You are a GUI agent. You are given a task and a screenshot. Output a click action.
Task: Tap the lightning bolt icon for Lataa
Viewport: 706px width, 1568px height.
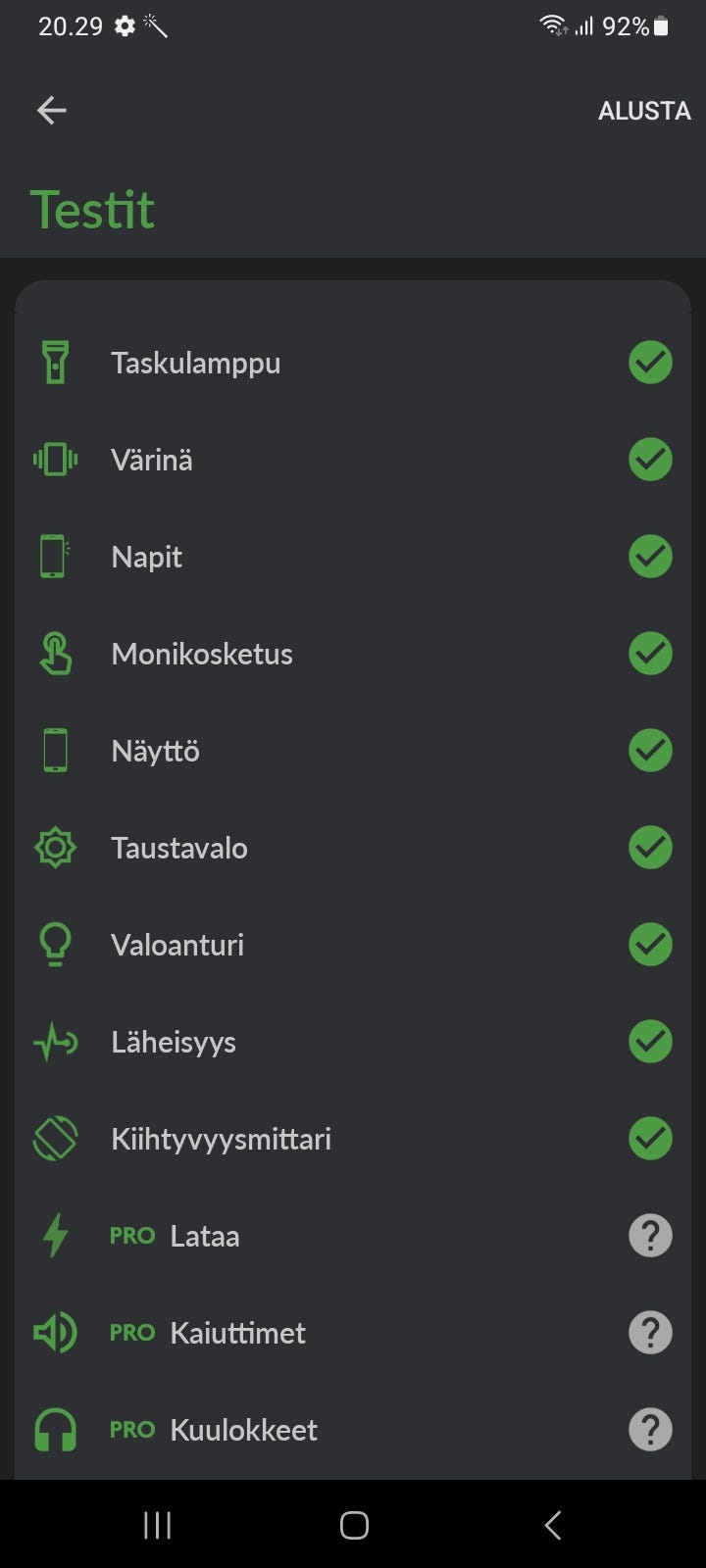click(x=56, y=1235)
